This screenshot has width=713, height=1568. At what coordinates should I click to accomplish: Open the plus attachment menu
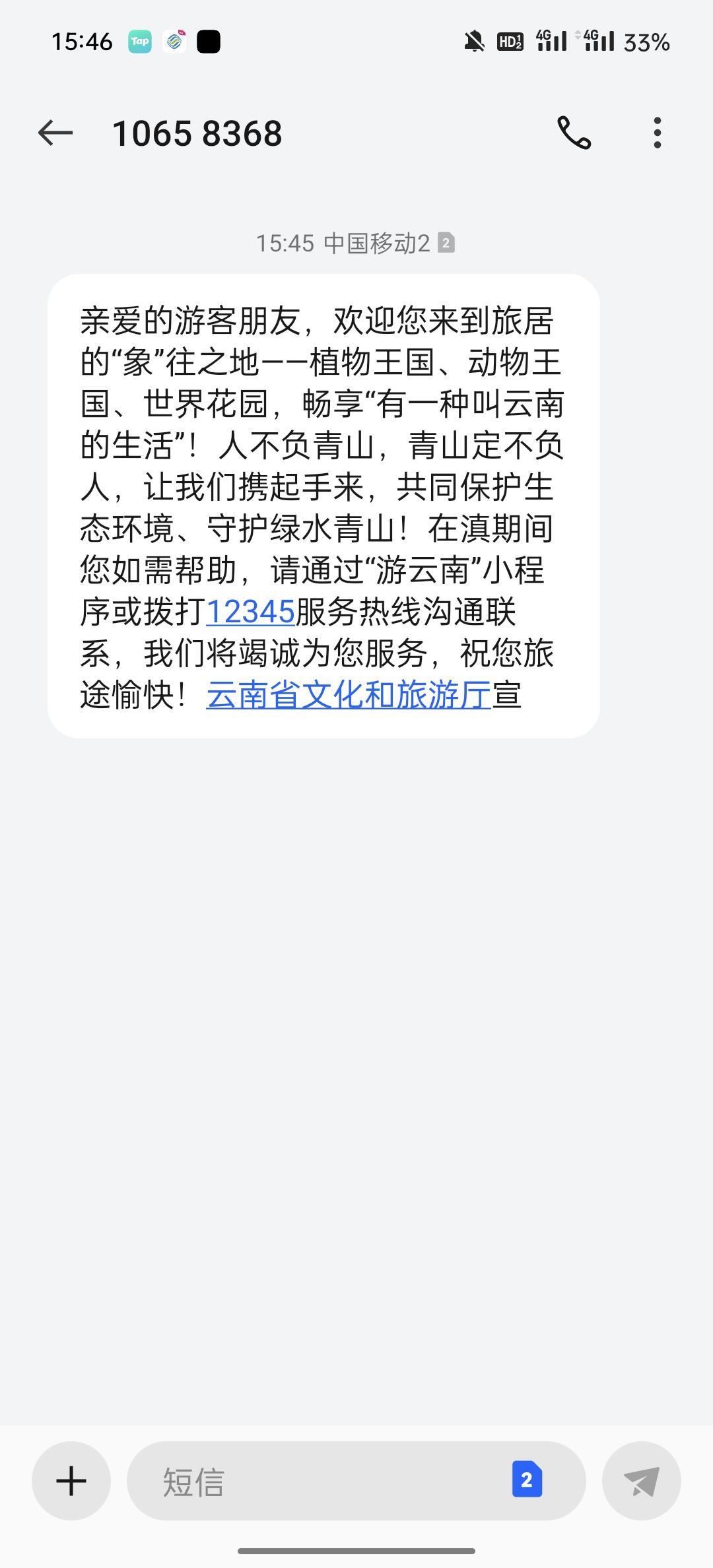[x=71, y=1481]
